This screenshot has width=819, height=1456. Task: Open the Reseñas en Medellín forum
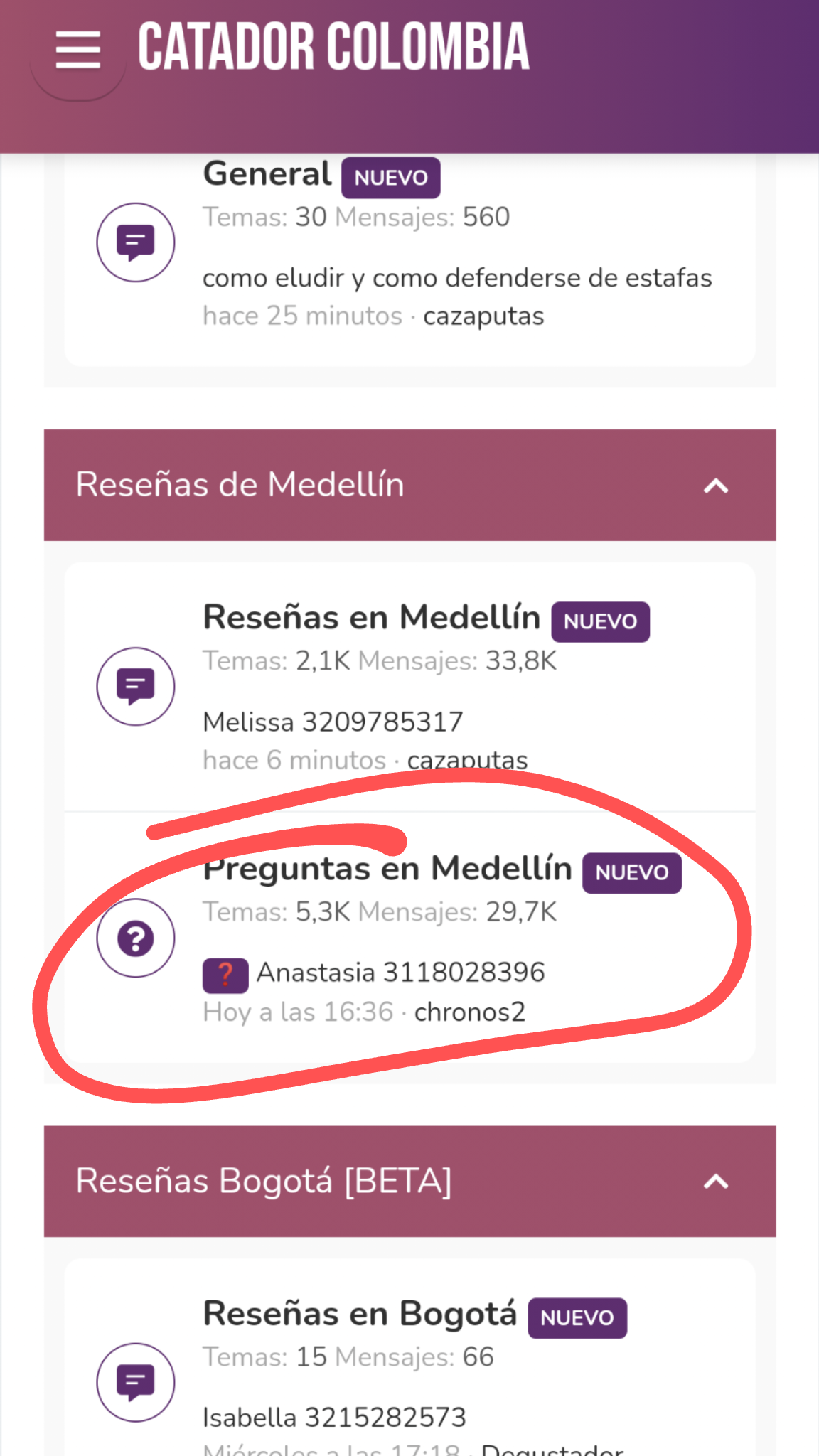[372, 618]
